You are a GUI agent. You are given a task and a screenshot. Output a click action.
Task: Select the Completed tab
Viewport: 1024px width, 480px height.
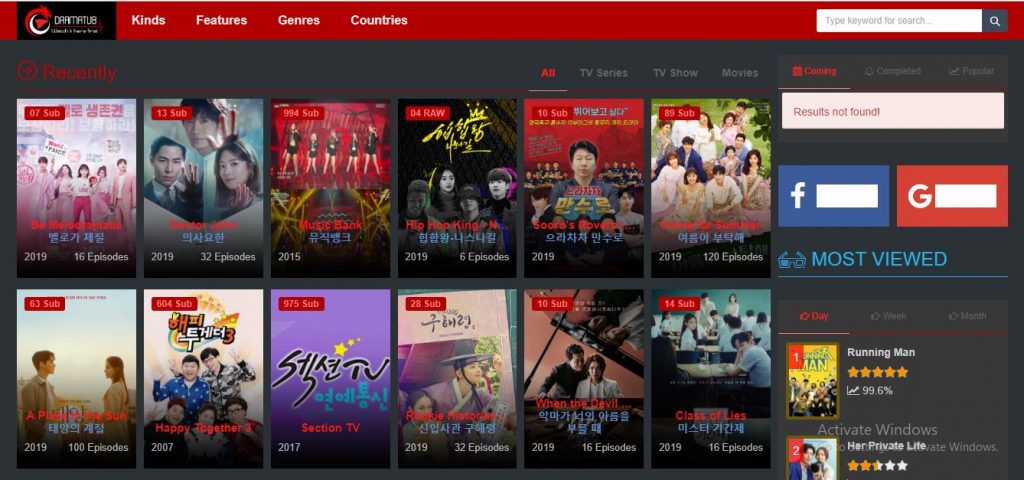coord(892,71)
